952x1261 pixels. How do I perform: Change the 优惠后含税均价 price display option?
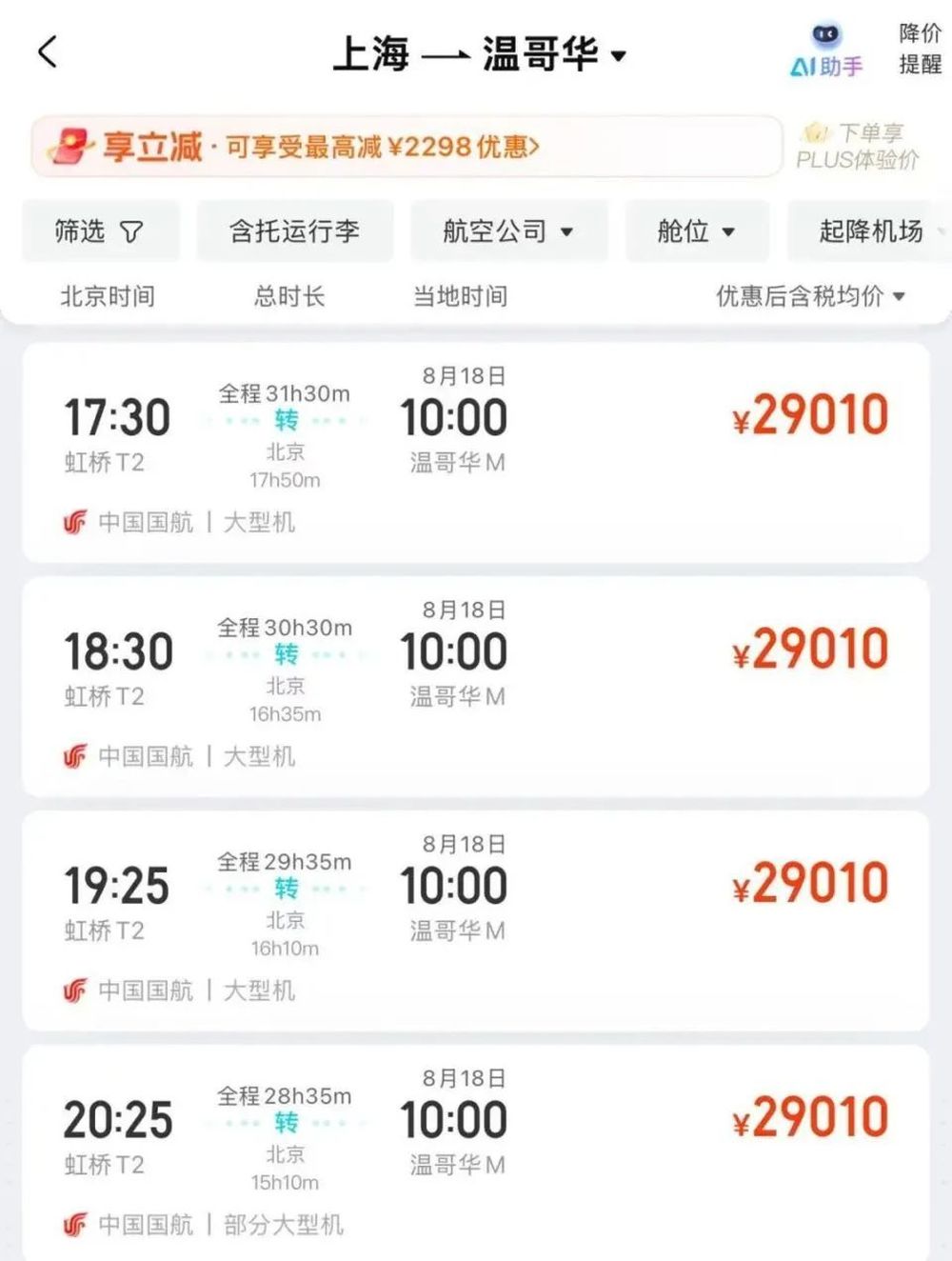tap(809, 296)
